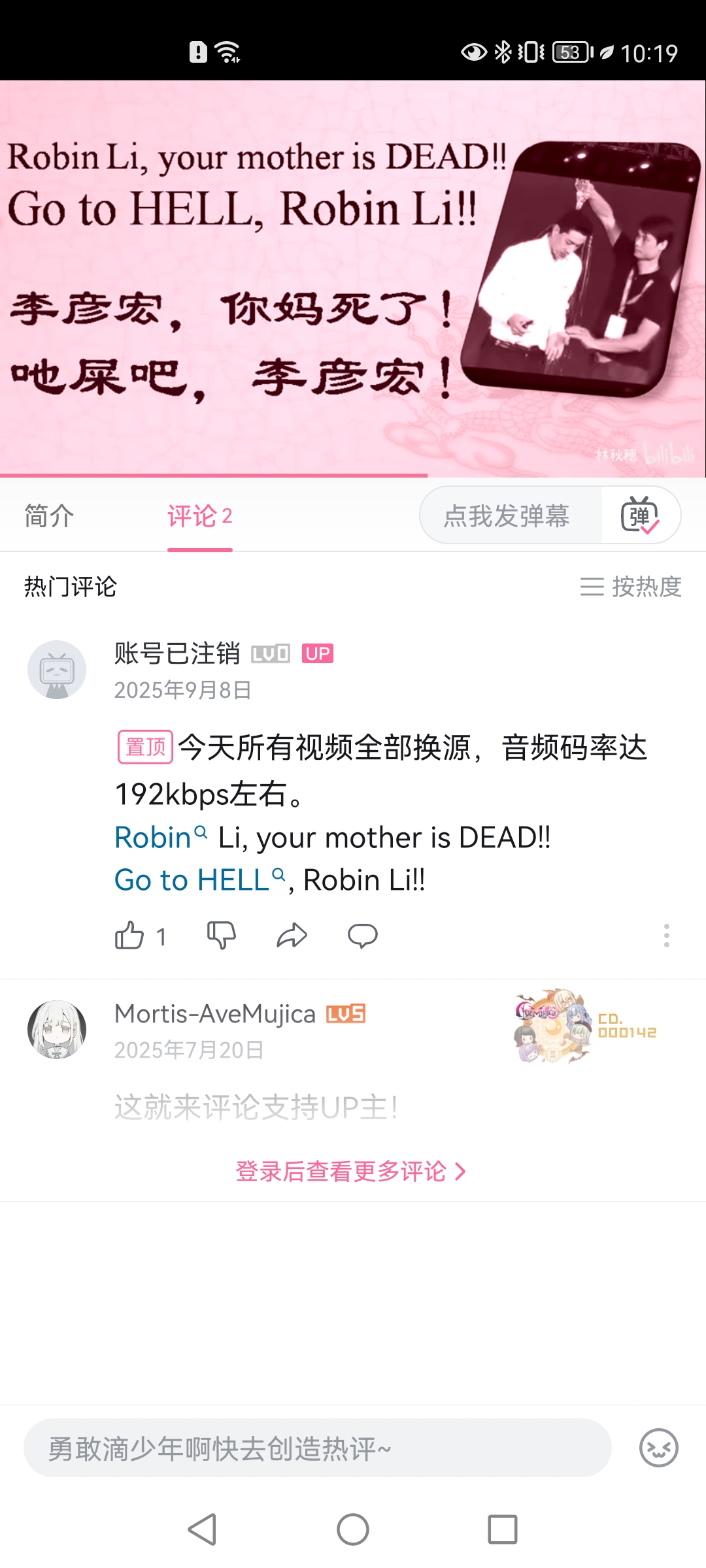
Task: Switch to the 简介 tab
Action: (49, 516)
